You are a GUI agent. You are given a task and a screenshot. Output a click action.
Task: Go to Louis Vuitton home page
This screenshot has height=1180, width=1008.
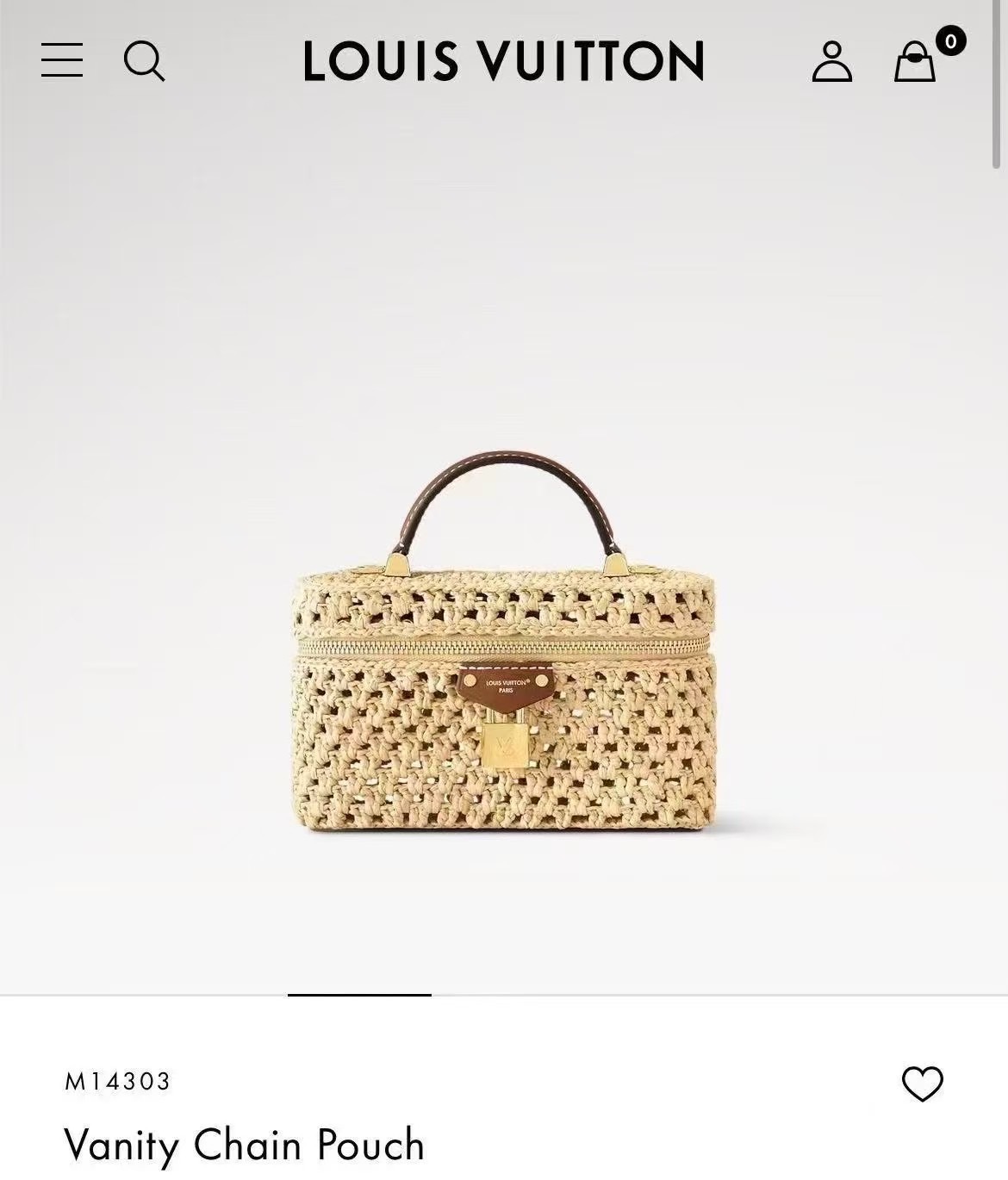pos(504,61)
